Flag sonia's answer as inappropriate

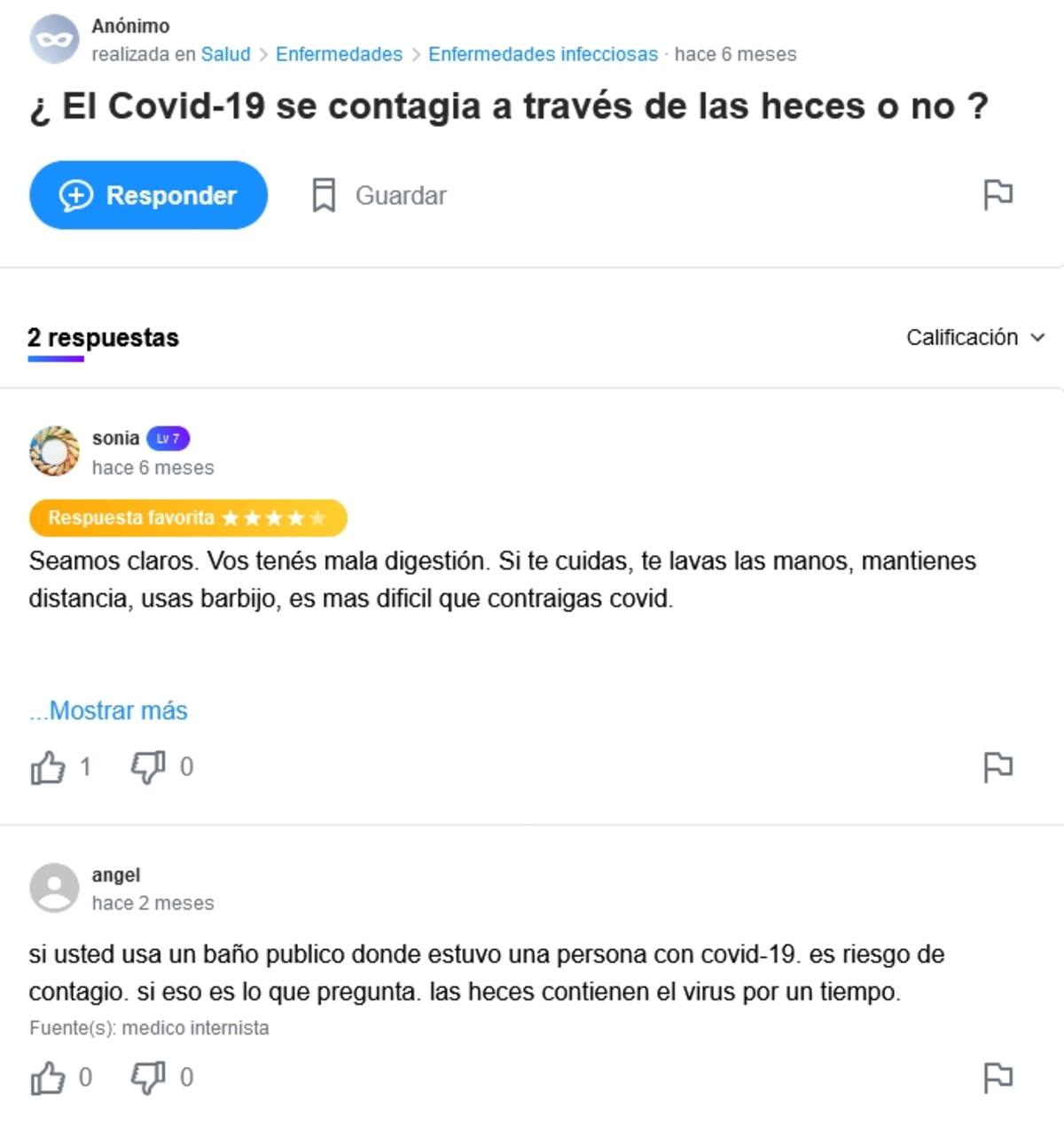997,766
